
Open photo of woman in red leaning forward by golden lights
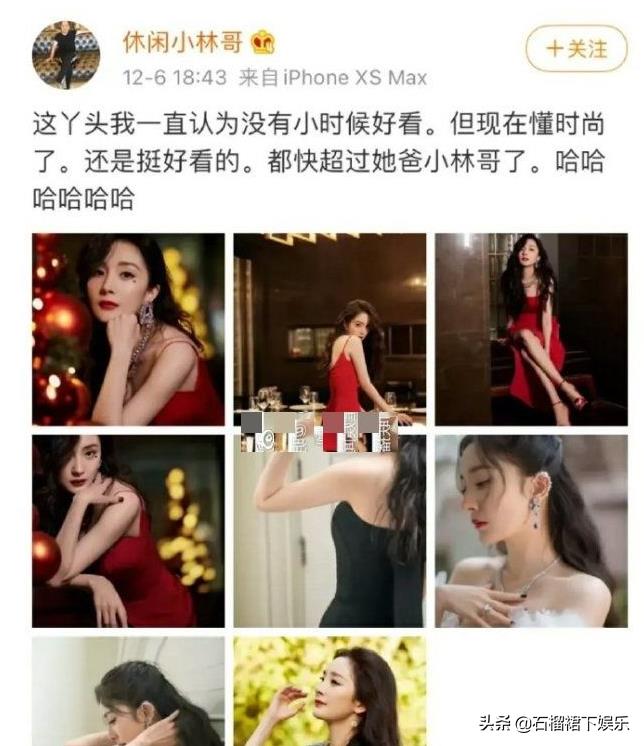coord(128,531)
